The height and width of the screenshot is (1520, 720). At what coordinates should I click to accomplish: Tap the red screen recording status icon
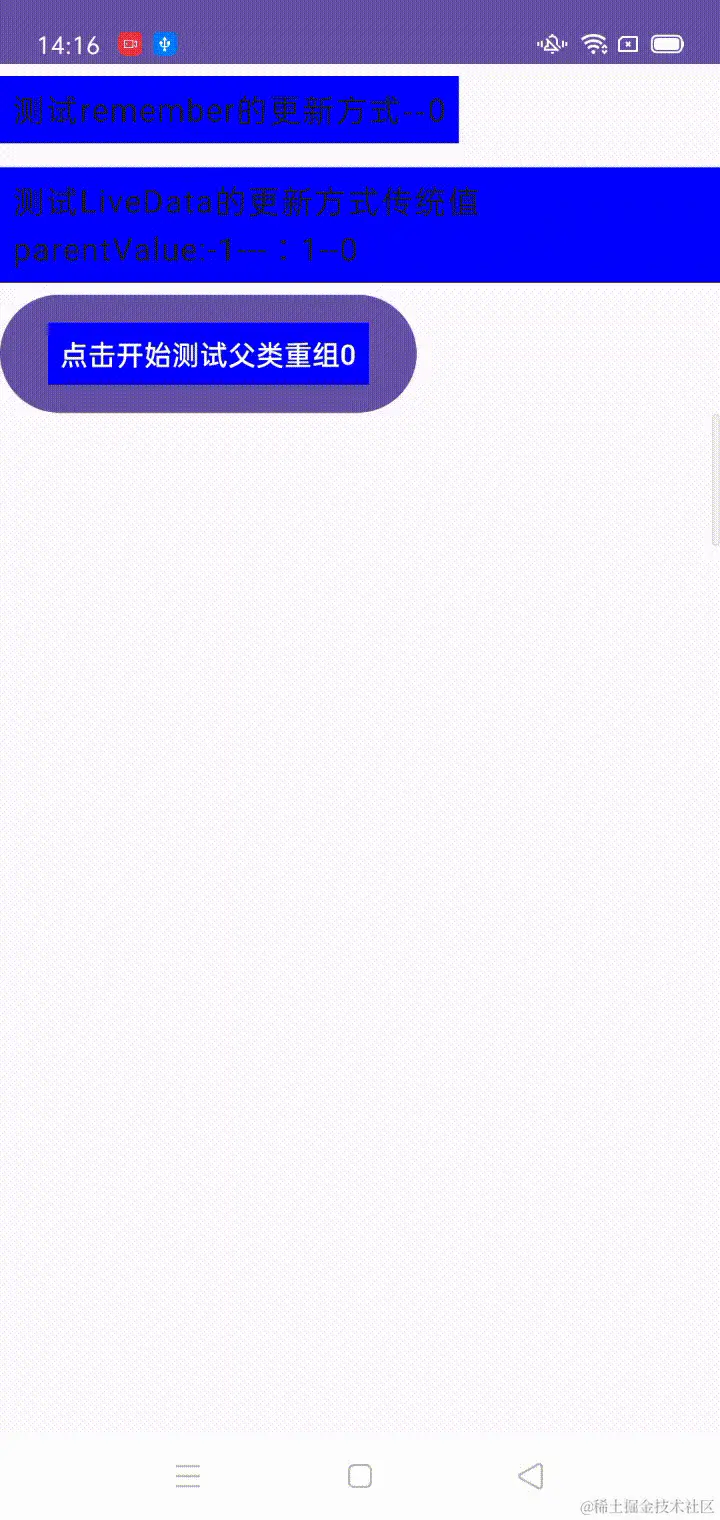pos(129,43)
